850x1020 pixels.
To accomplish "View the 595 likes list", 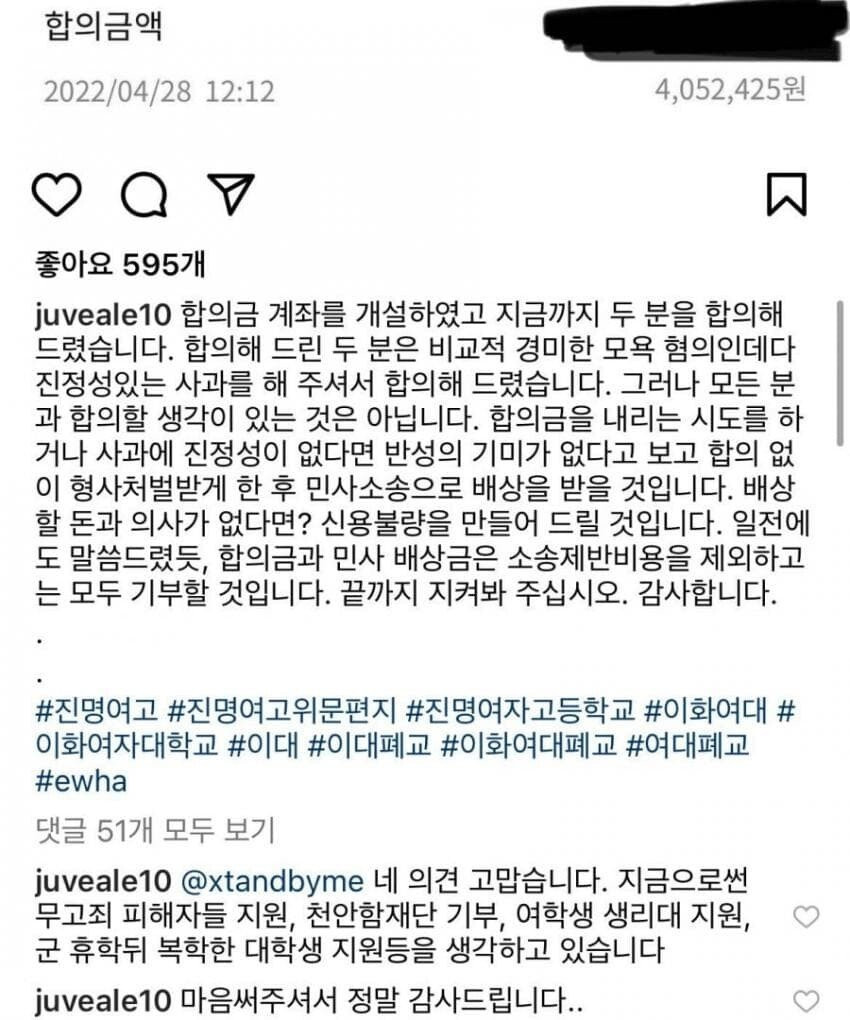I will pyautogui.click(x=118, y=264).
